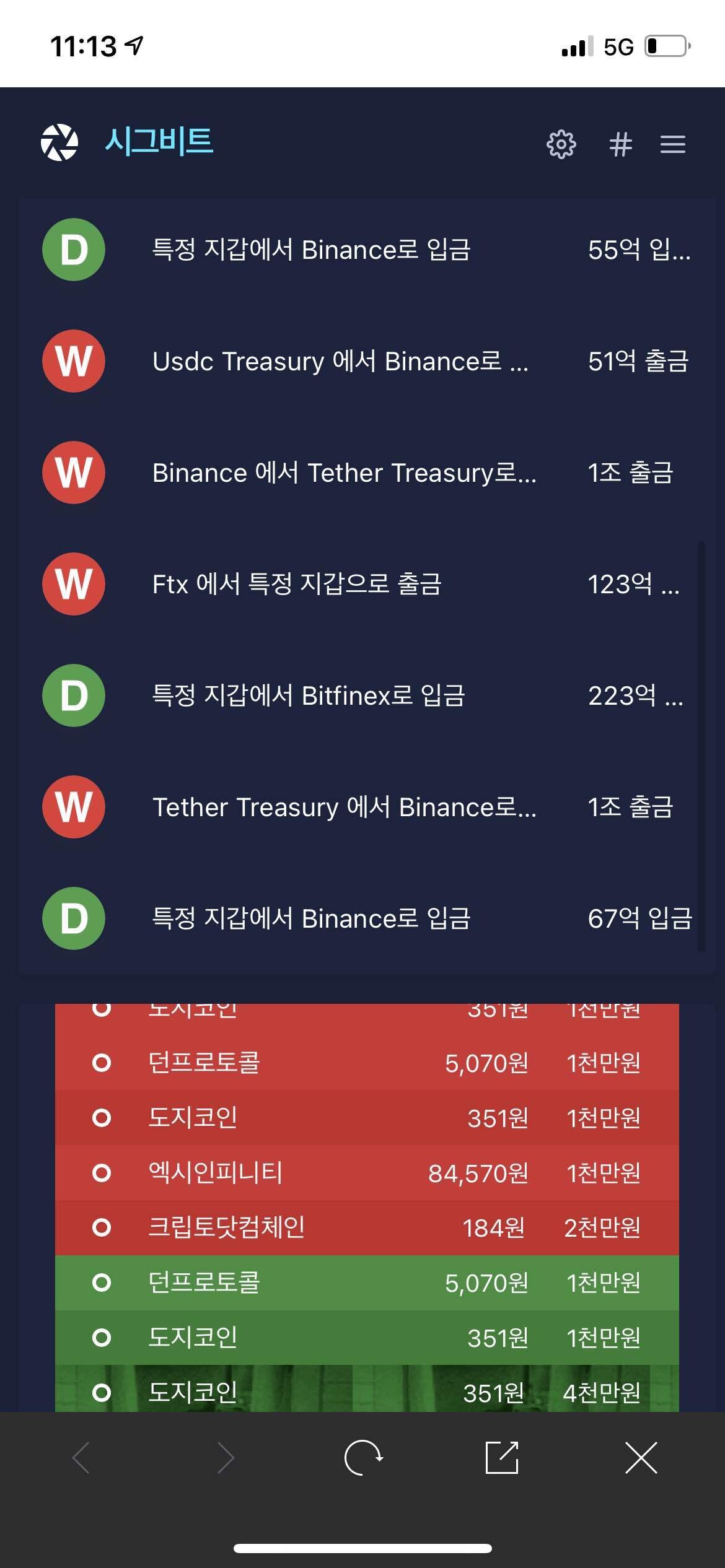This screenshot has width=725, height=1568.
Task: Open the page in external browser
Action: pos(501,1458)
